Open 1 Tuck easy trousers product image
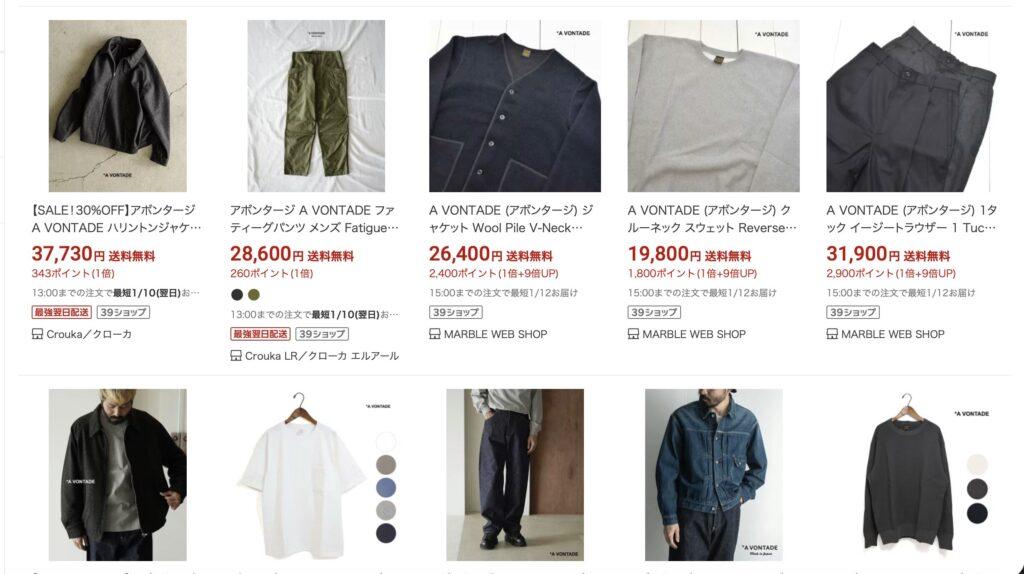This screenshot has width=1024, height=574. tap(912, 106)
